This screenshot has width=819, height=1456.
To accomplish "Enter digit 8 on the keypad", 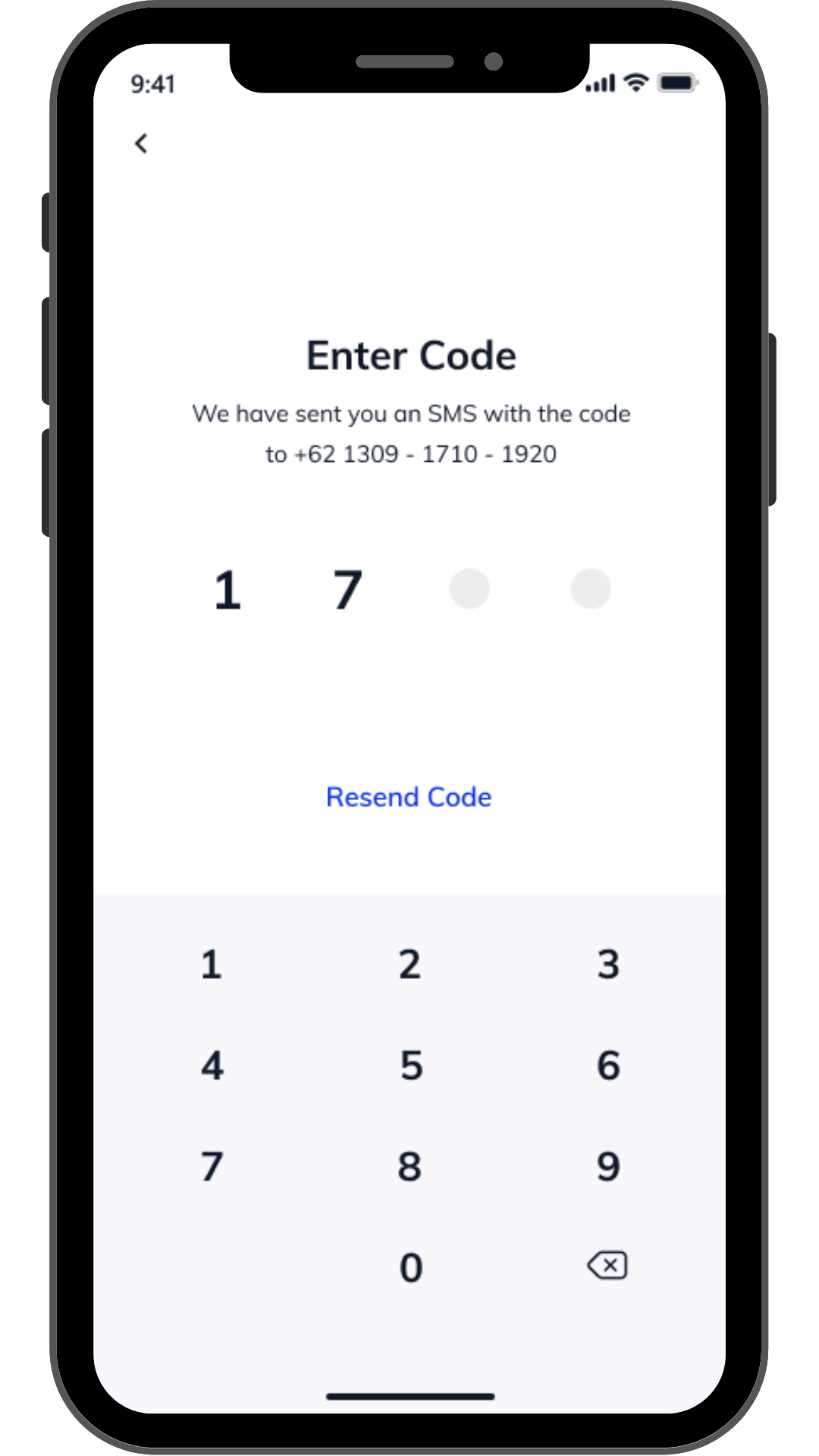I will [x=409, y=1166].
